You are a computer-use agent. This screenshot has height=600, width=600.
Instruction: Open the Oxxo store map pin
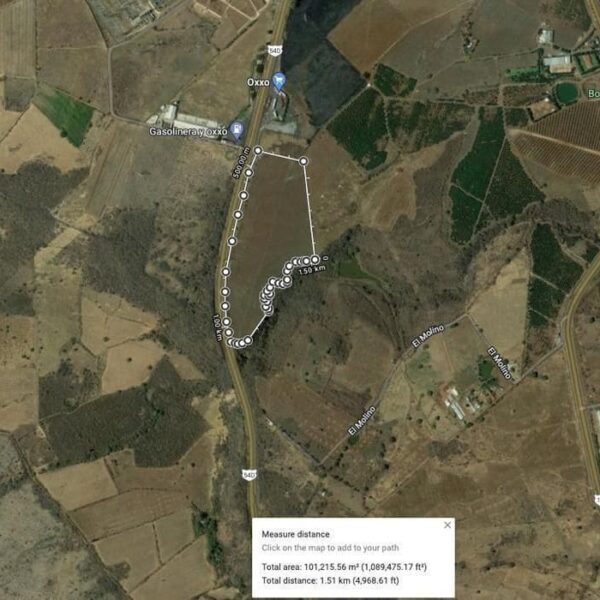tap(280, 79)
